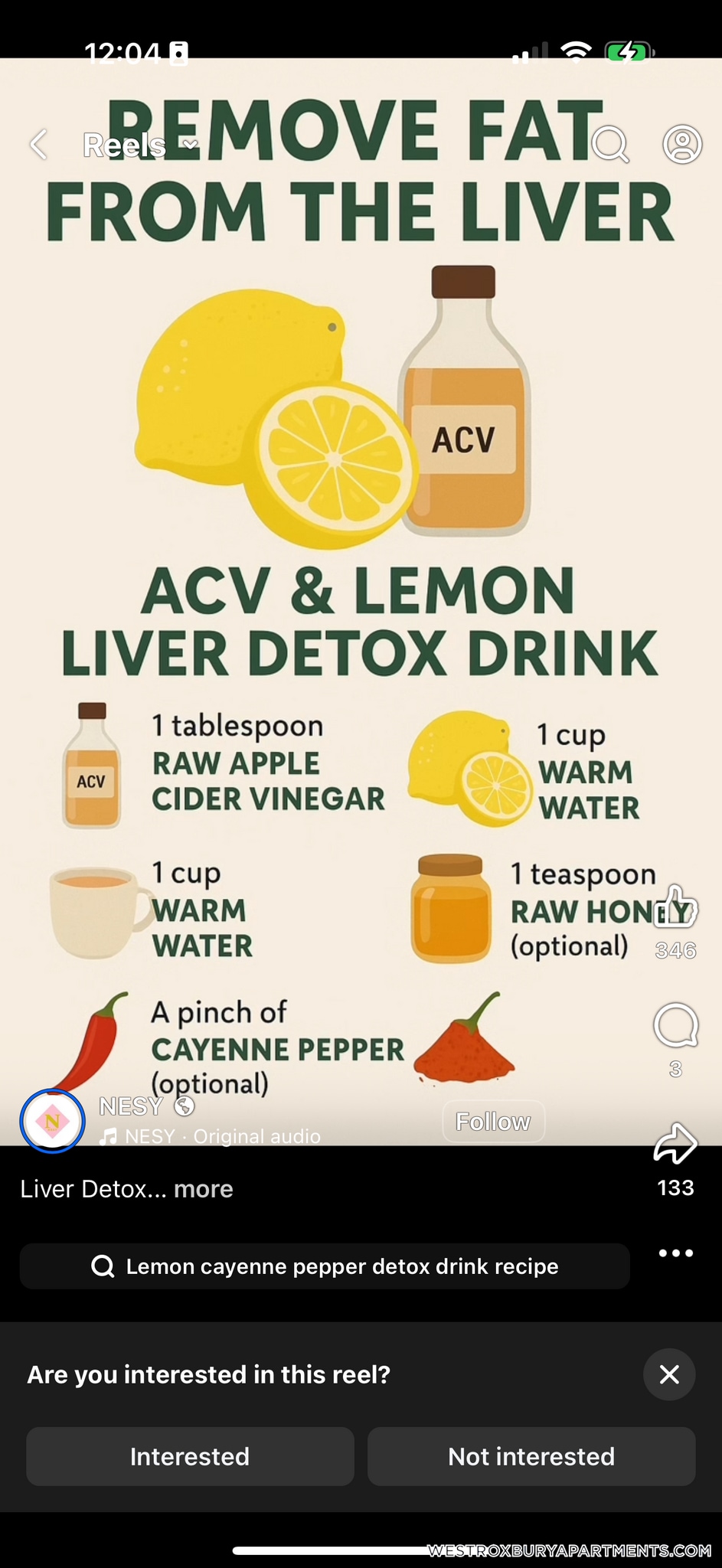Open the three-dot options menu
This screenshot has width=722, height=1568.
pos(675,1253)
